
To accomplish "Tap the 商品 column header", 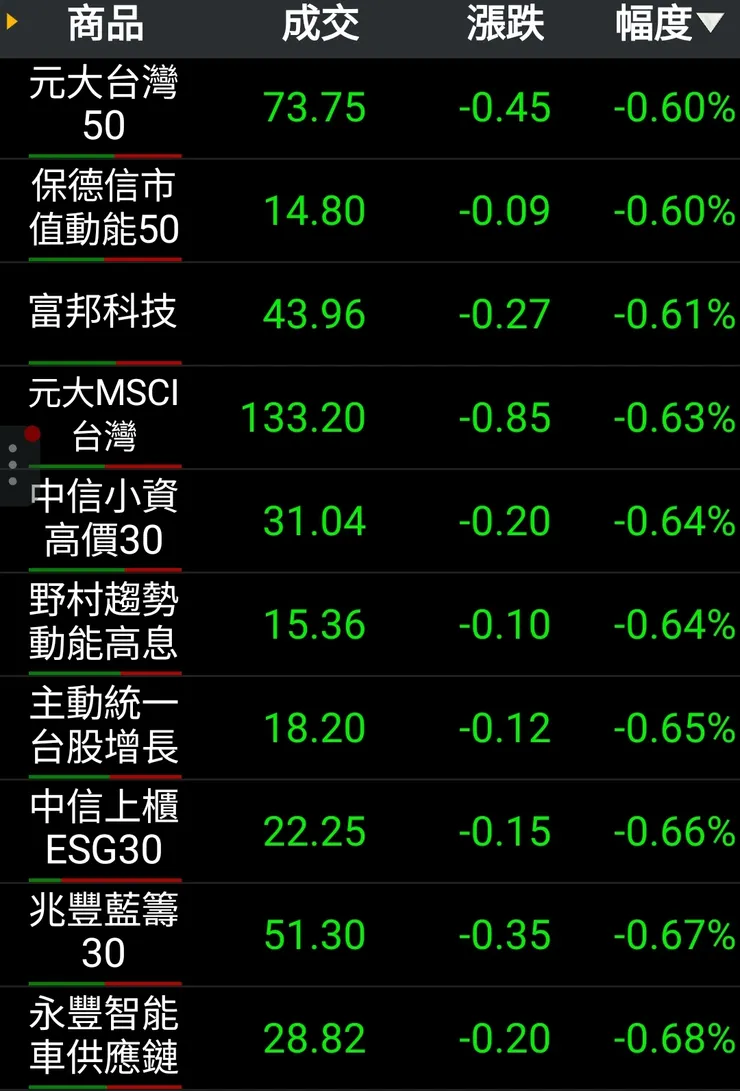I will click(105, 24).
